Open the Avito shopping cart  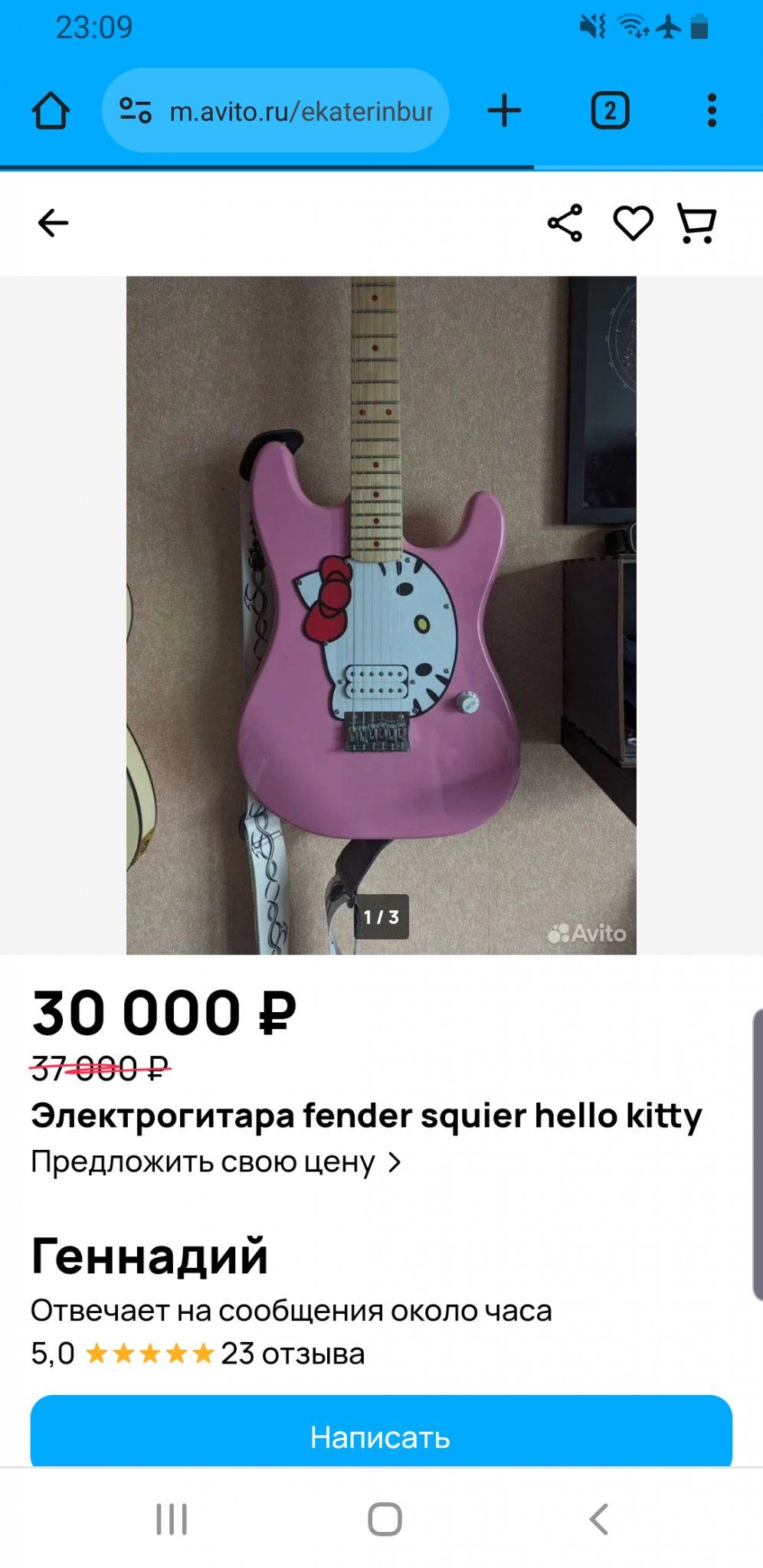(696, 224)
